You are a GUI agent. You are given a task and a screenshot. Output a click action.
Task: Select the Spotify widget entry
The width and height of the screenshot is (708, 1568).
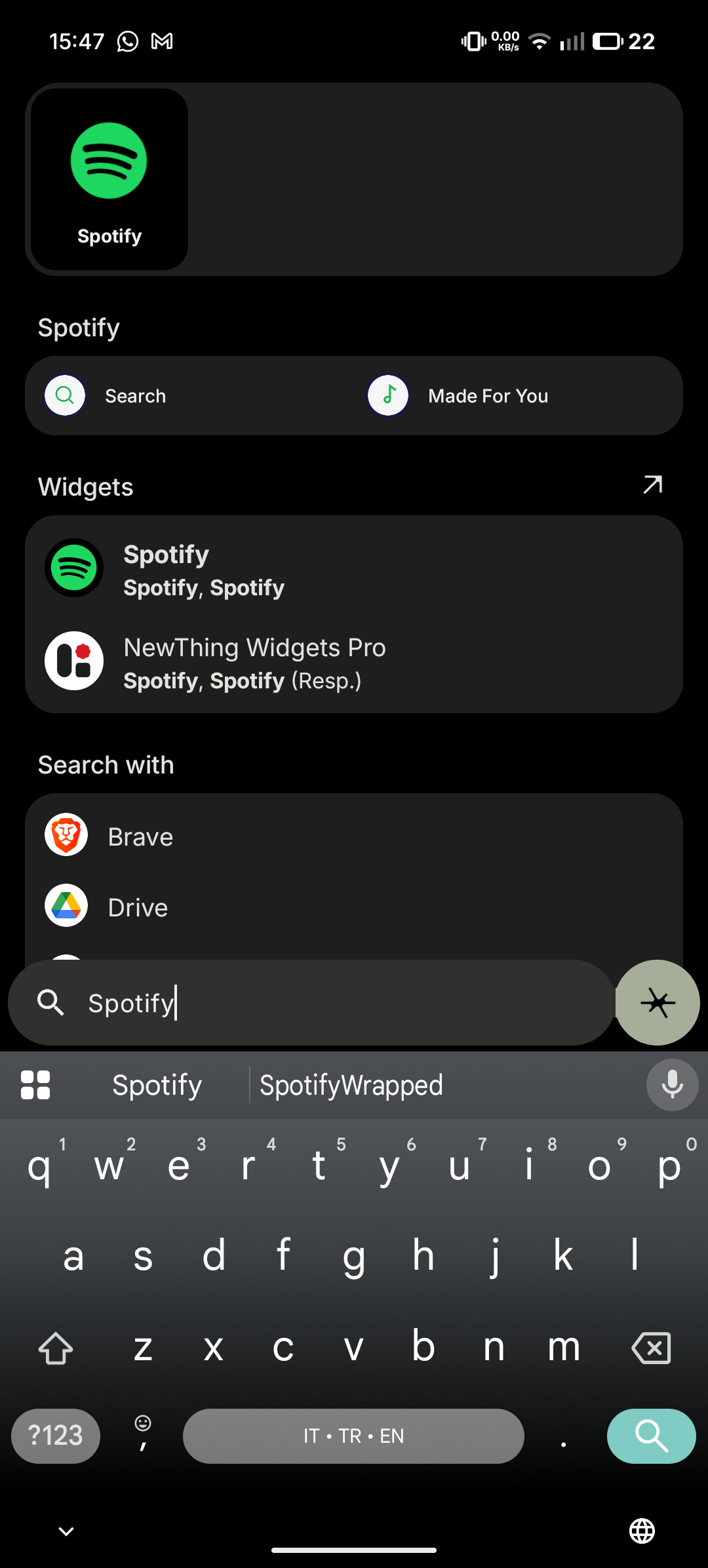pyautogui.click(x=354, y=569)
